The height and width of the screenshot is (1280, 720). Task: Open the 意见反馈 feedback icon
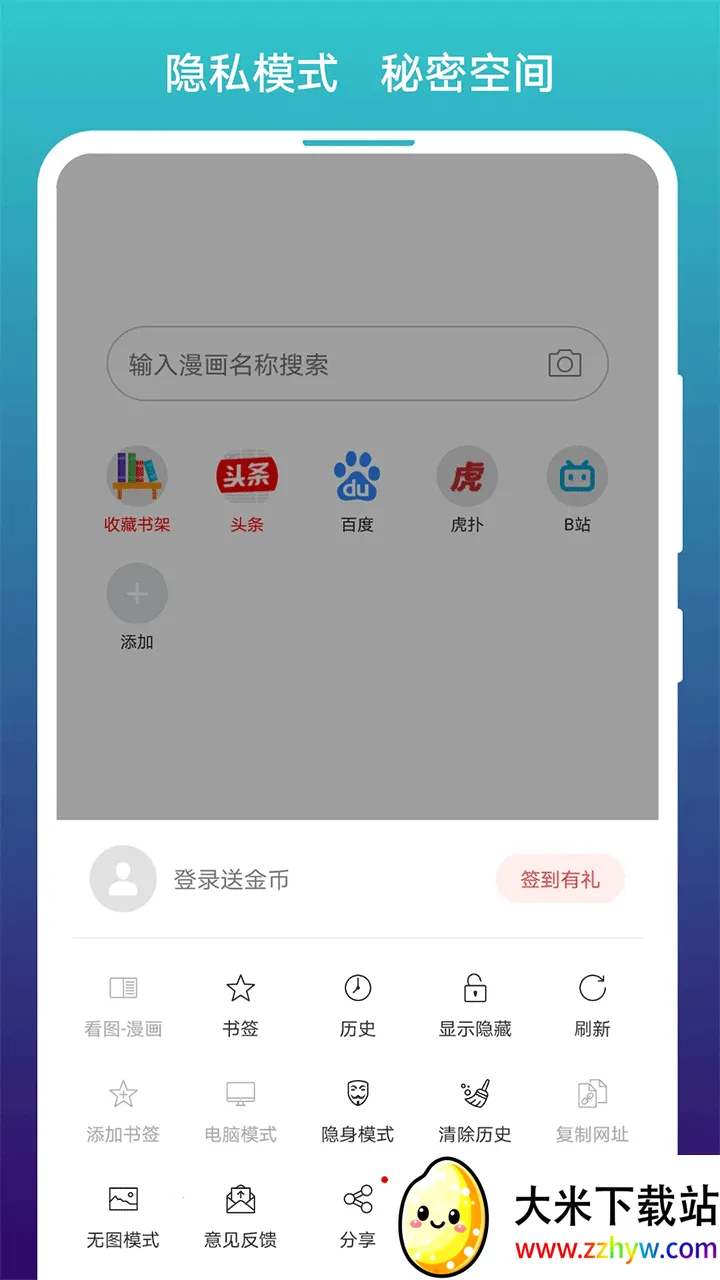[240, 1210]
